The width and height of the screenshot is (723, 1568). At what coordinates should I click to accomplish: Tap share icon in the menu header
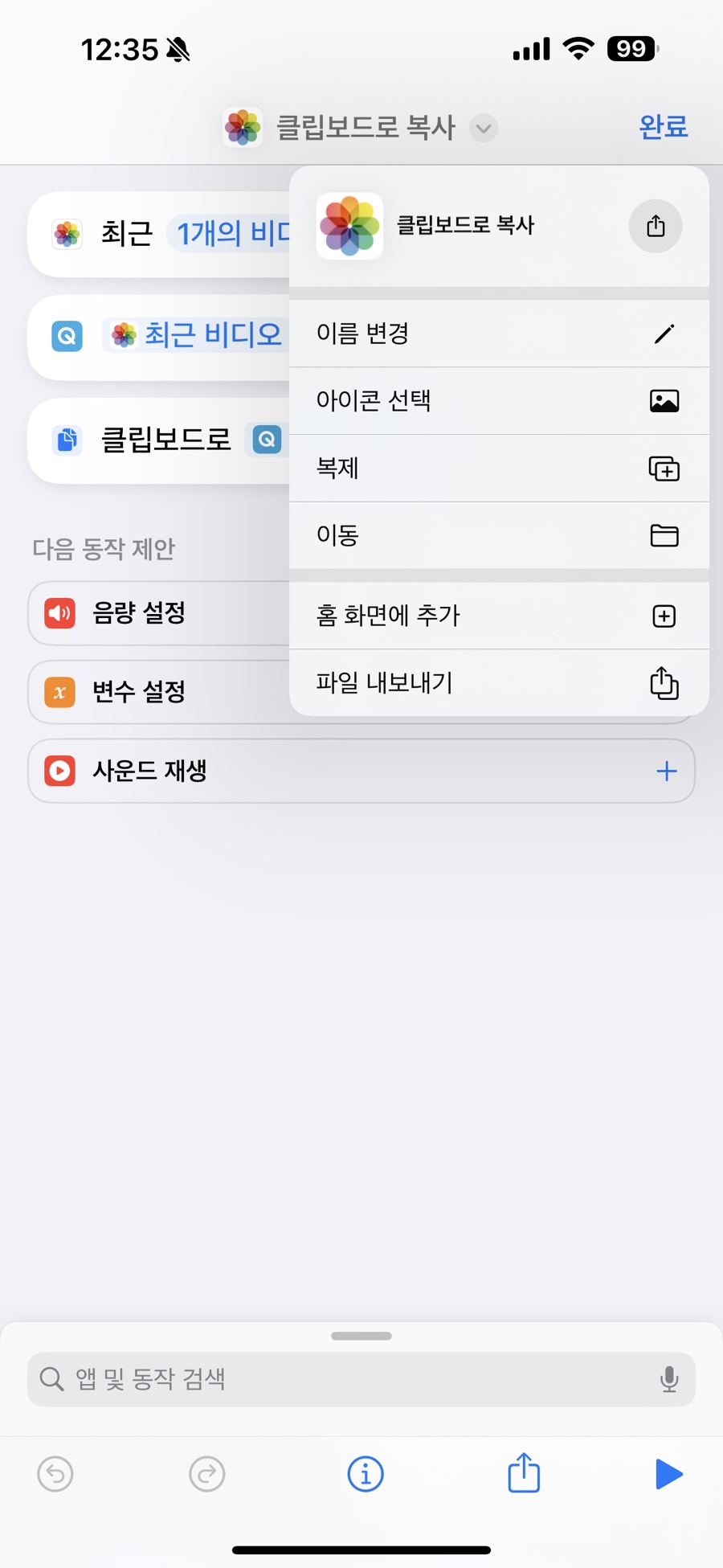coord(655,226)
